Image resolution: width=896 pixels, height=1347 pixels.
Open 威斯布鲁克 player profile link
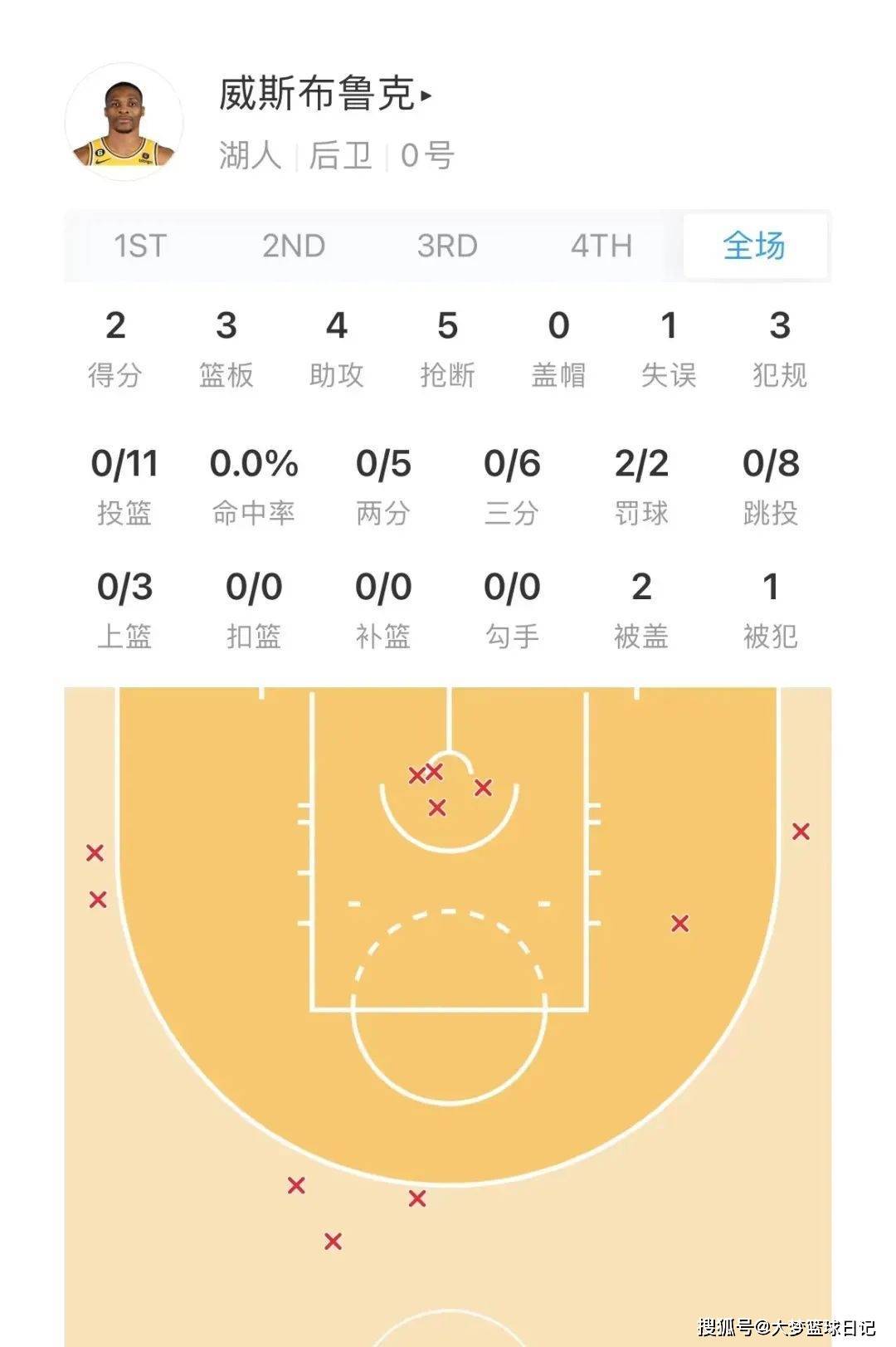pyautogui.click(x=325, y=94)
